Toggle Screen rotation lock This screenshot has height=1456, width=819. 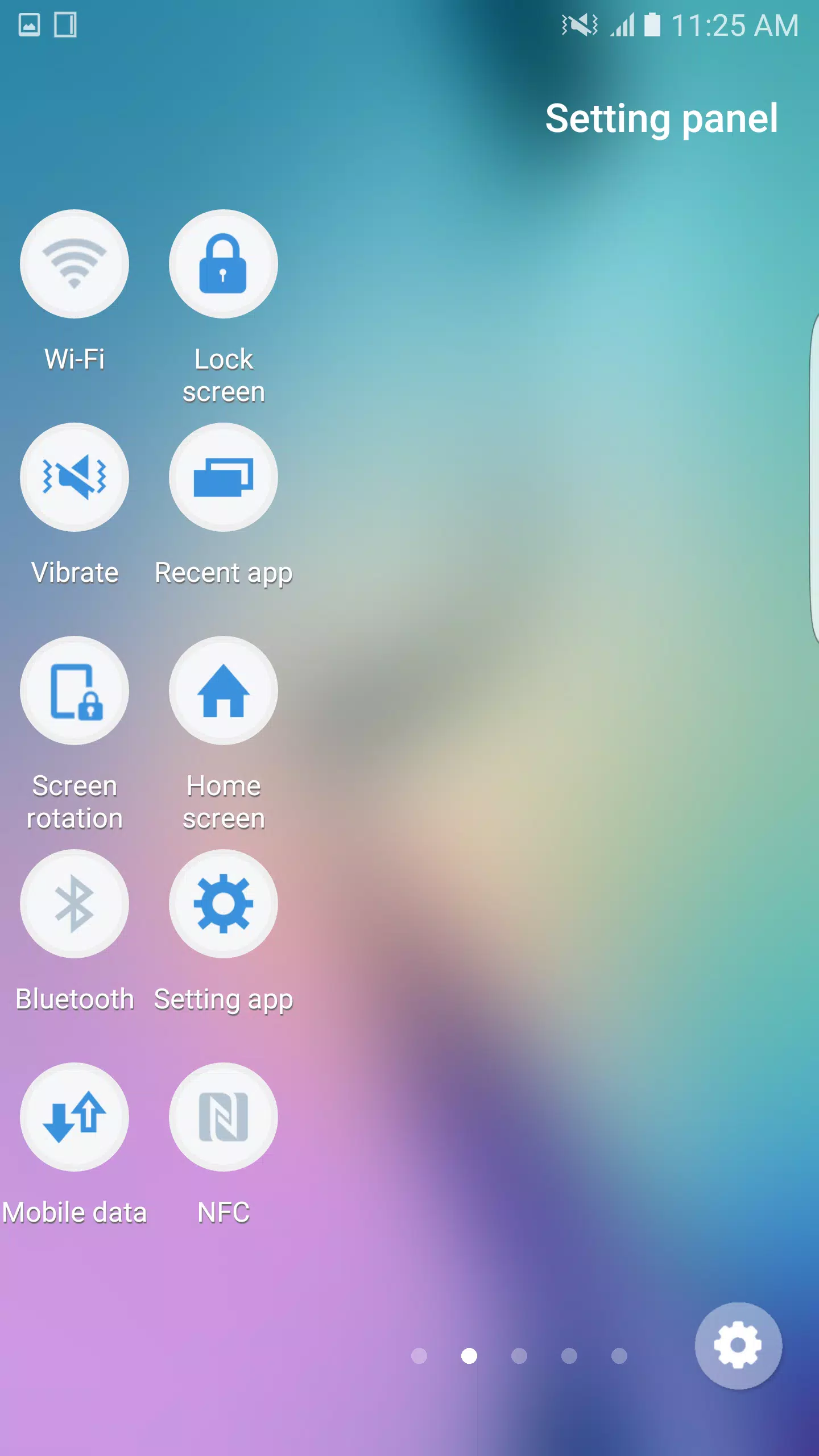[75, 690]
